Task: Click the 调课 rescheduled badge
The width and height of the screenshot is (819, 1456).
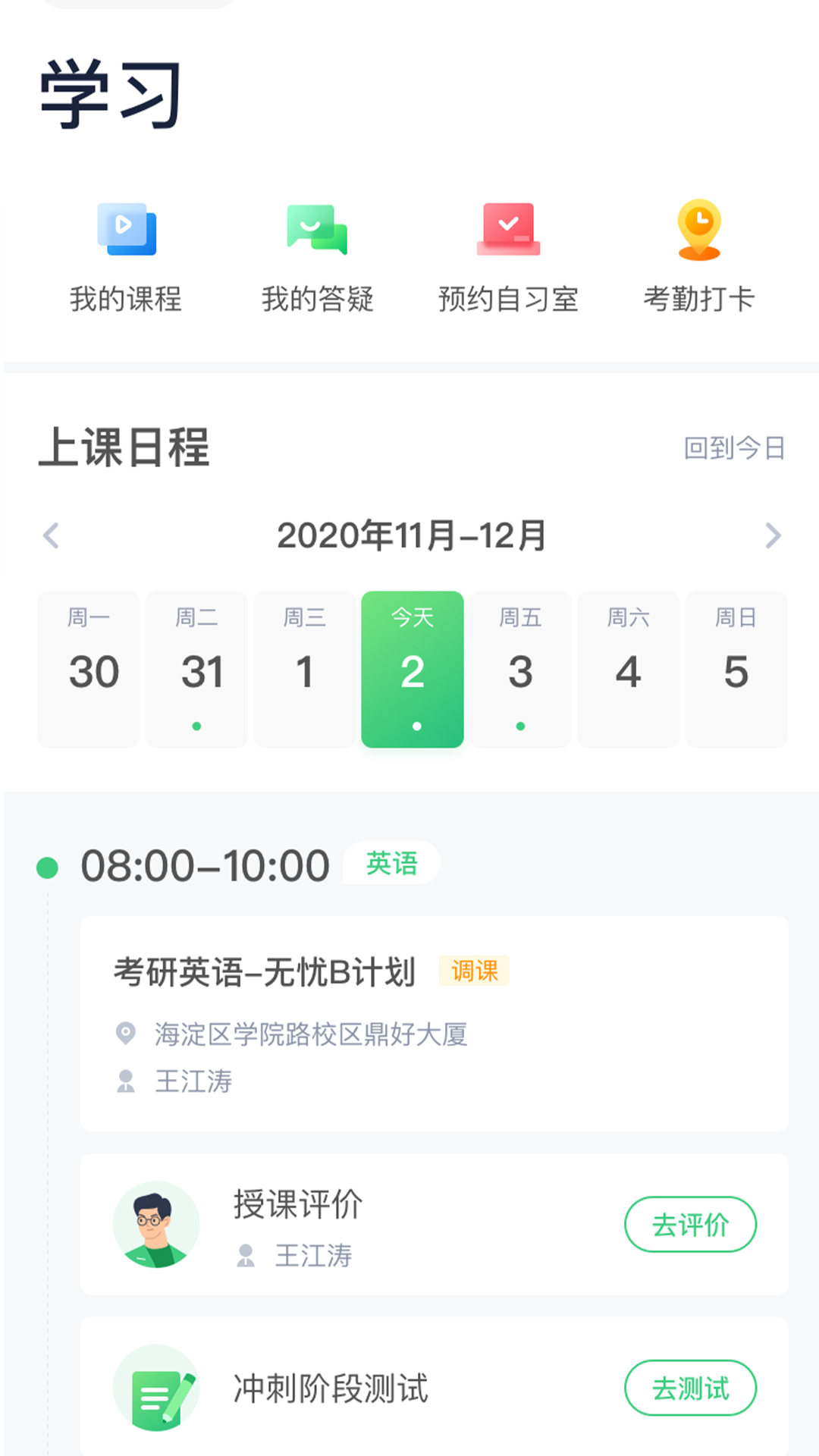Action: pyautogui.click(x=473, y=971)
